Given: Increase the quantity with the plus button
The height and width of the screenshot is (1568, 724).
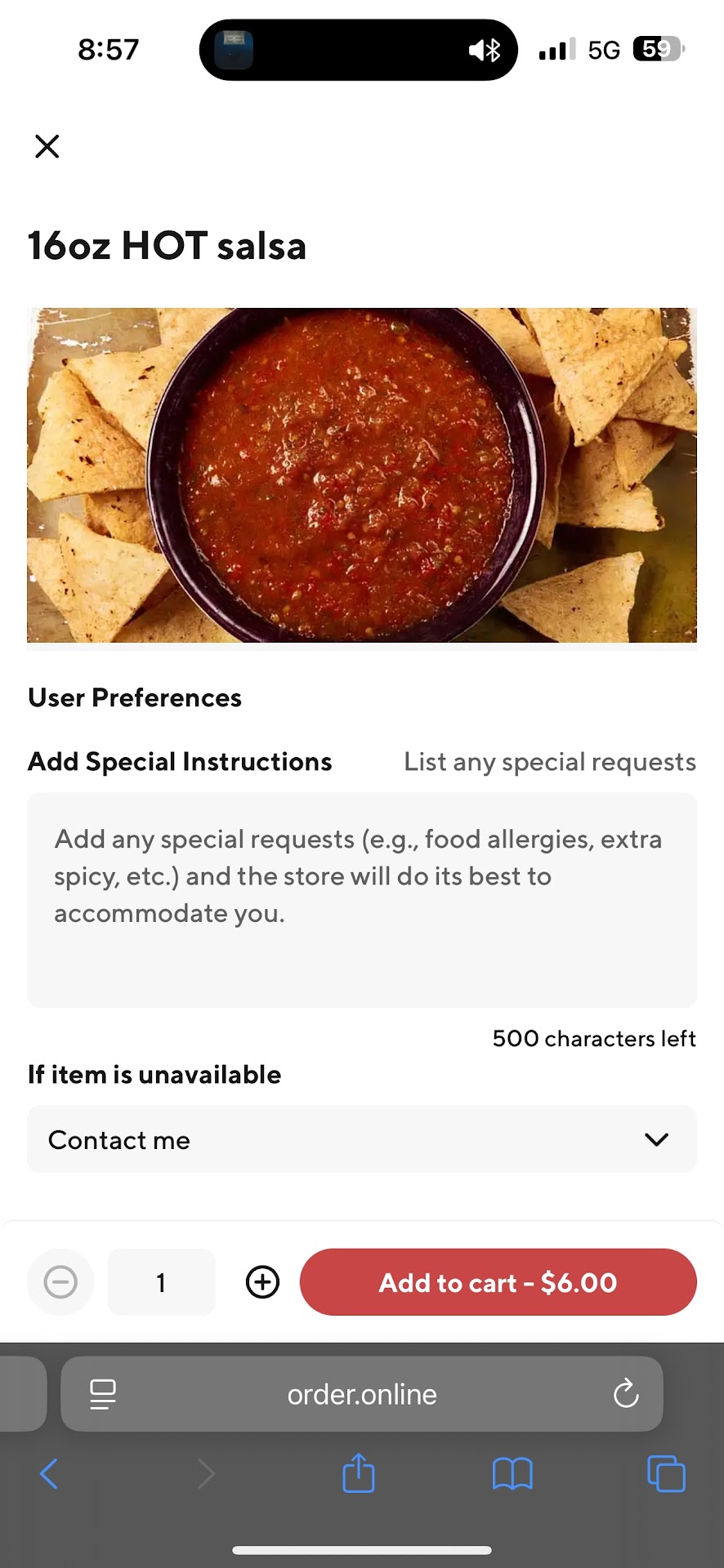Looking at the screenshot, I should [262, 1282].
